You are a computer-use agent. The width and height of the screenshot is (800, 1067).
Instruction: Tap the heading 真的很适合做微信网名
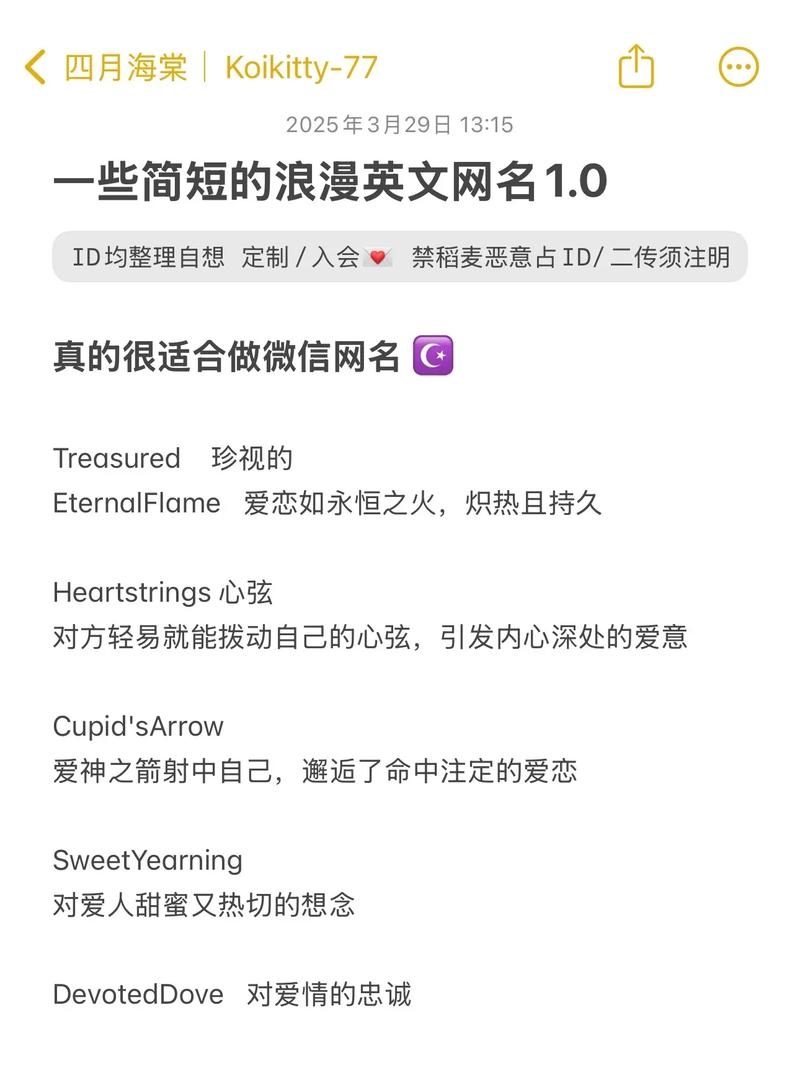(x=231, y=354)
